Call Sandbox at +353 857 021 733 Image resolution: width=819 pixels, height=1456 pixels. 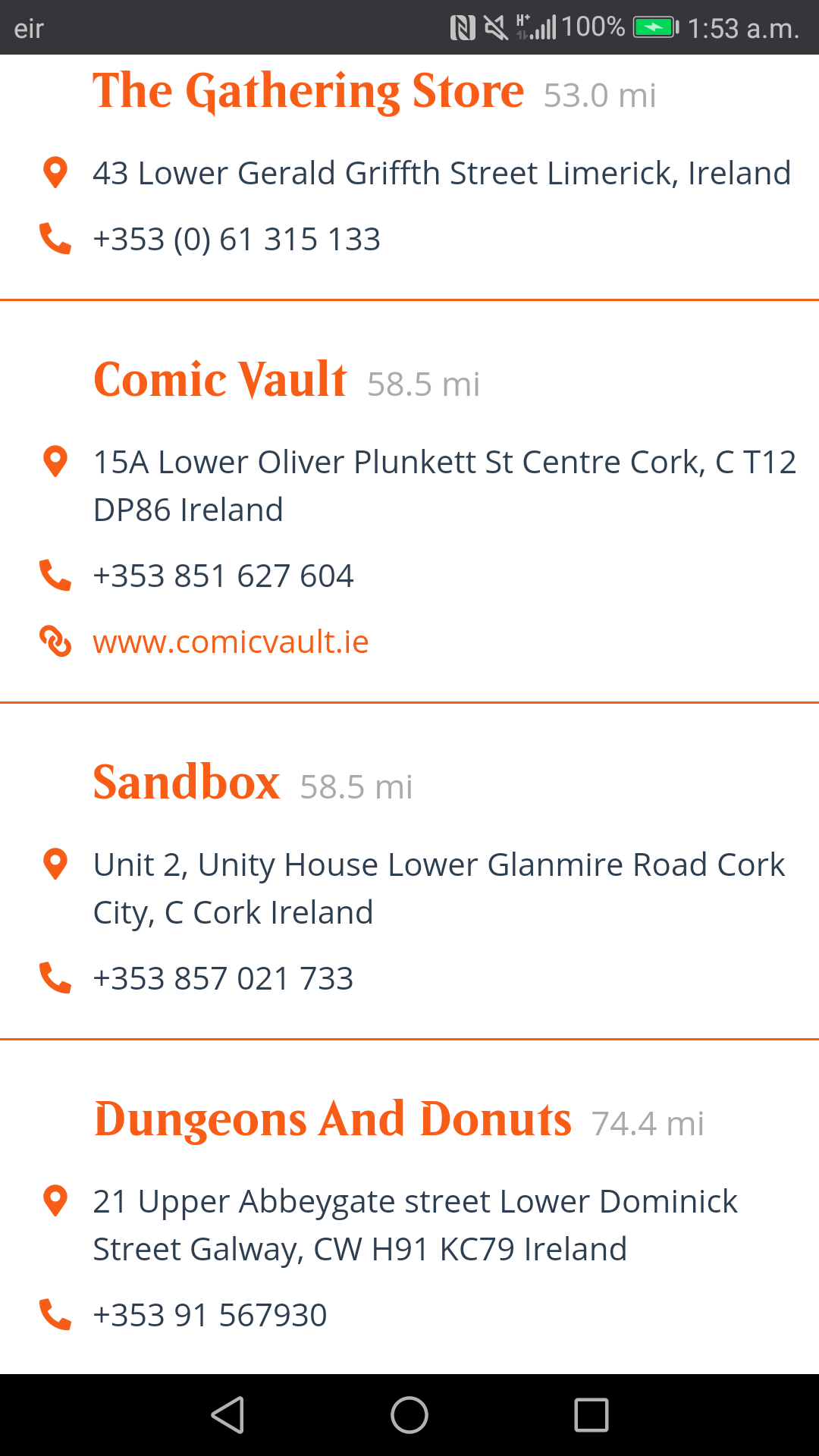tap(223, 978)
